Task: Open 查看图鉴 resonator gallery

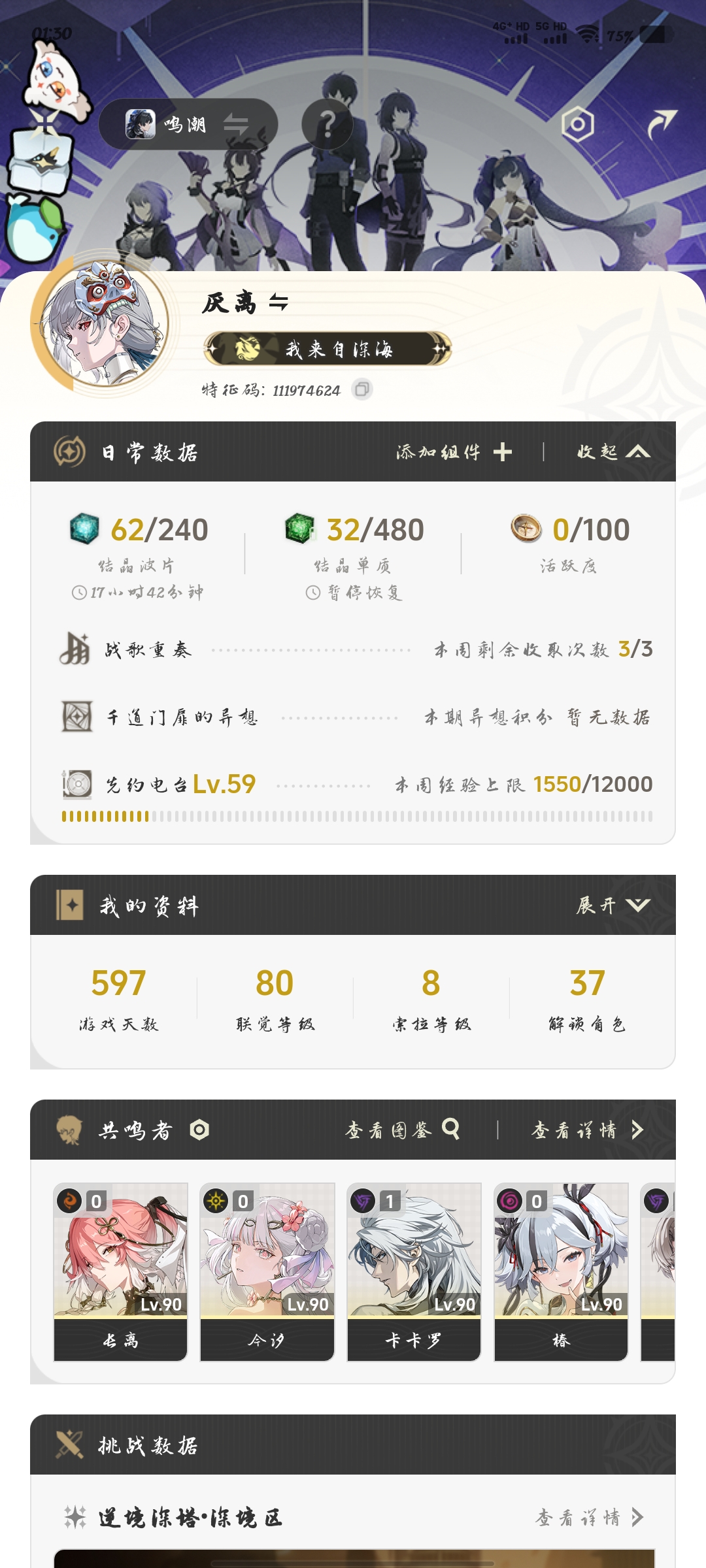Action: 403,1130
